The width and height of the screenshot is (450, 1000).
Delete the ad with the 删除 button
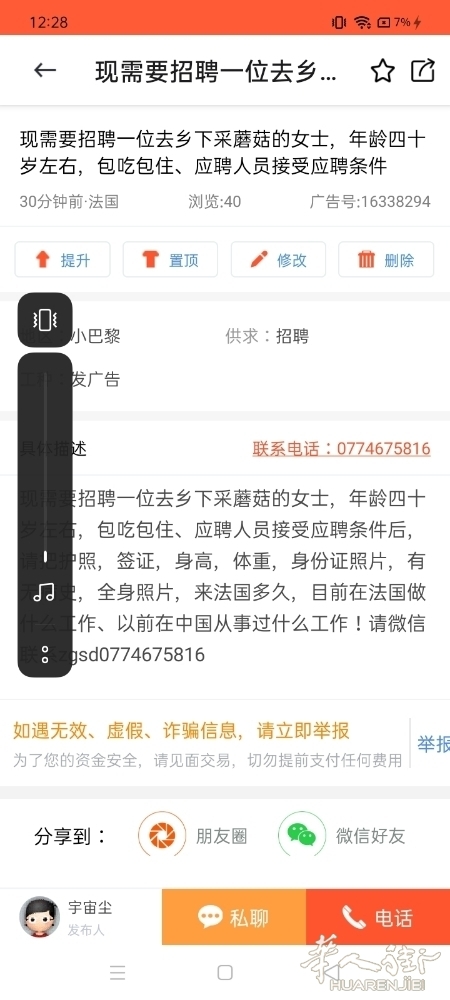click(x=386, y=260)
